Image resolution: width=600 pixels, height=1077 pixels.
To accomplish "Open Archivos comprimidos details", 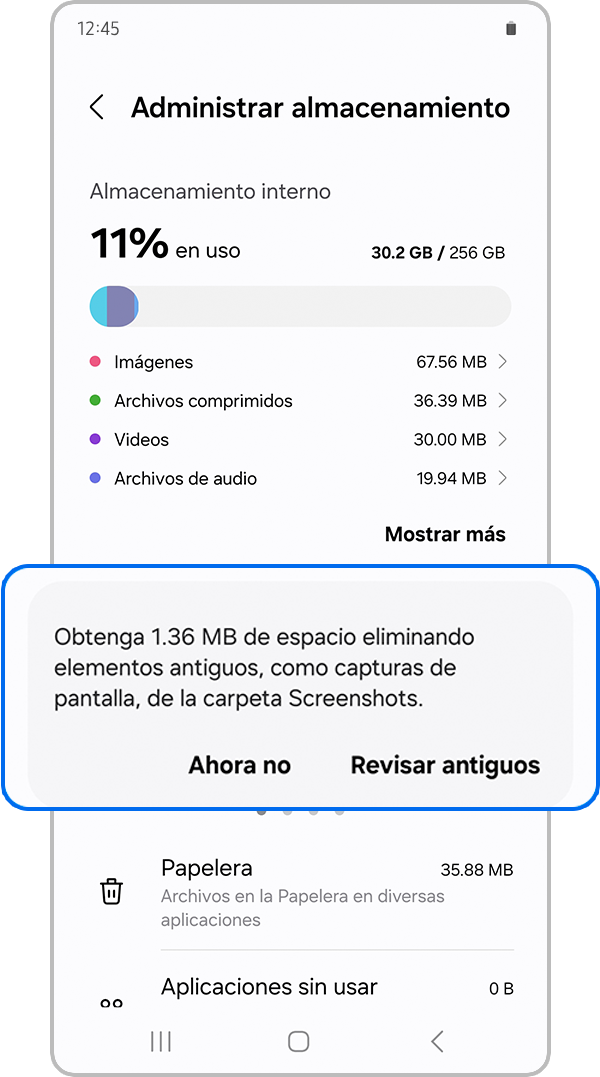I will (299, 401).
